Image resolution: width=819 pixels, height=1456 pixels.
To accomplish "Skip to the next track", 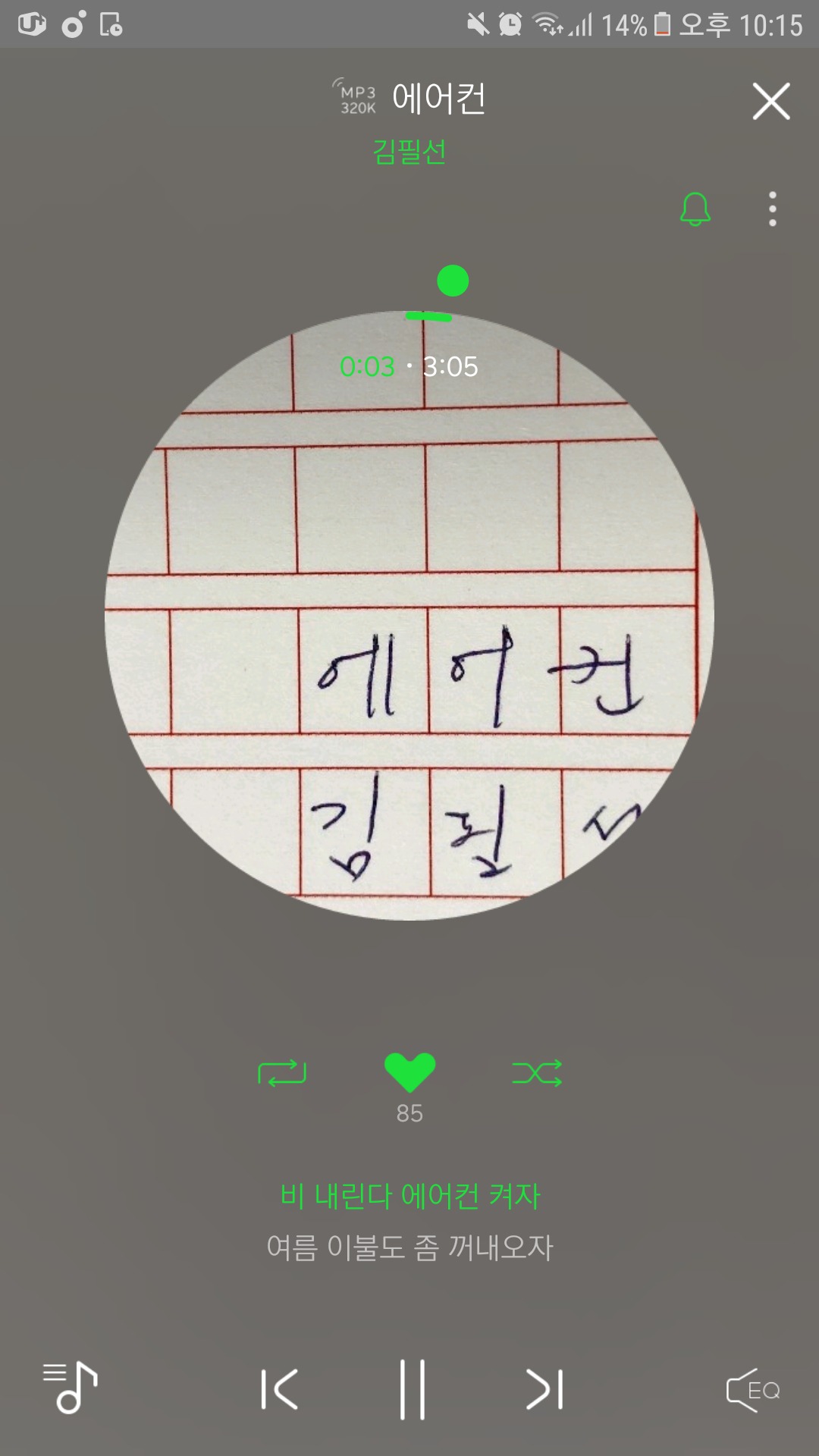I will click(x=544, y=1389).
